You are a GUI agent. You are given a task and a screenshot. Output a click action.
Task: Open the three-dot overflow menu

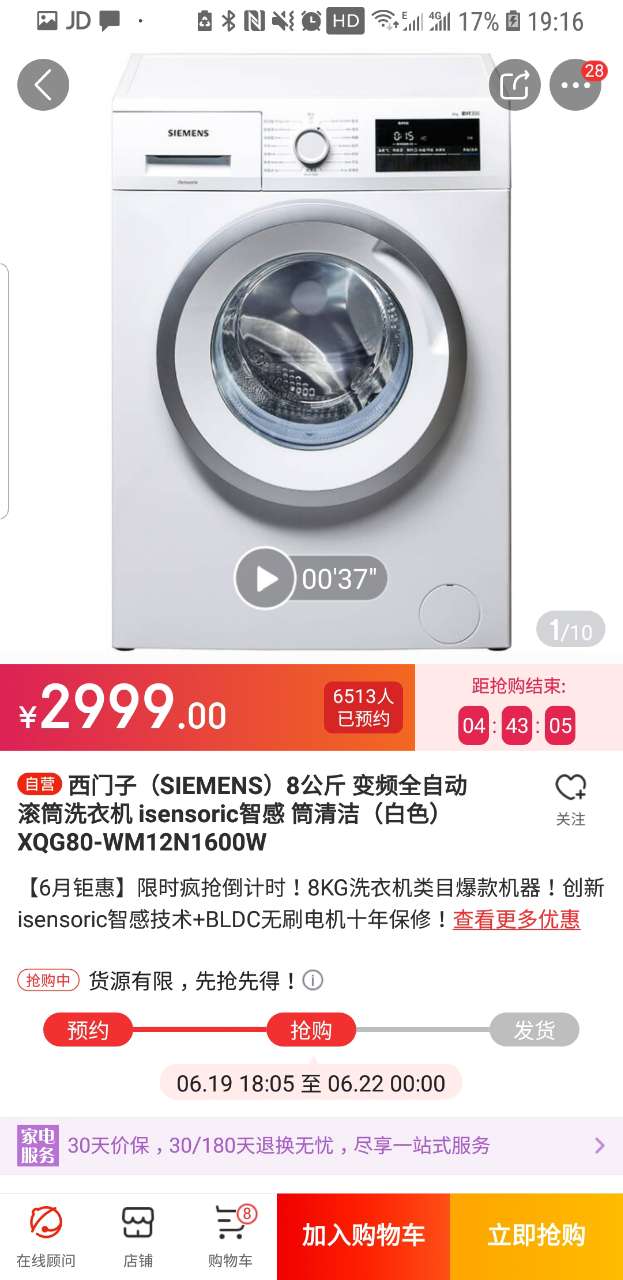(575, 85)
